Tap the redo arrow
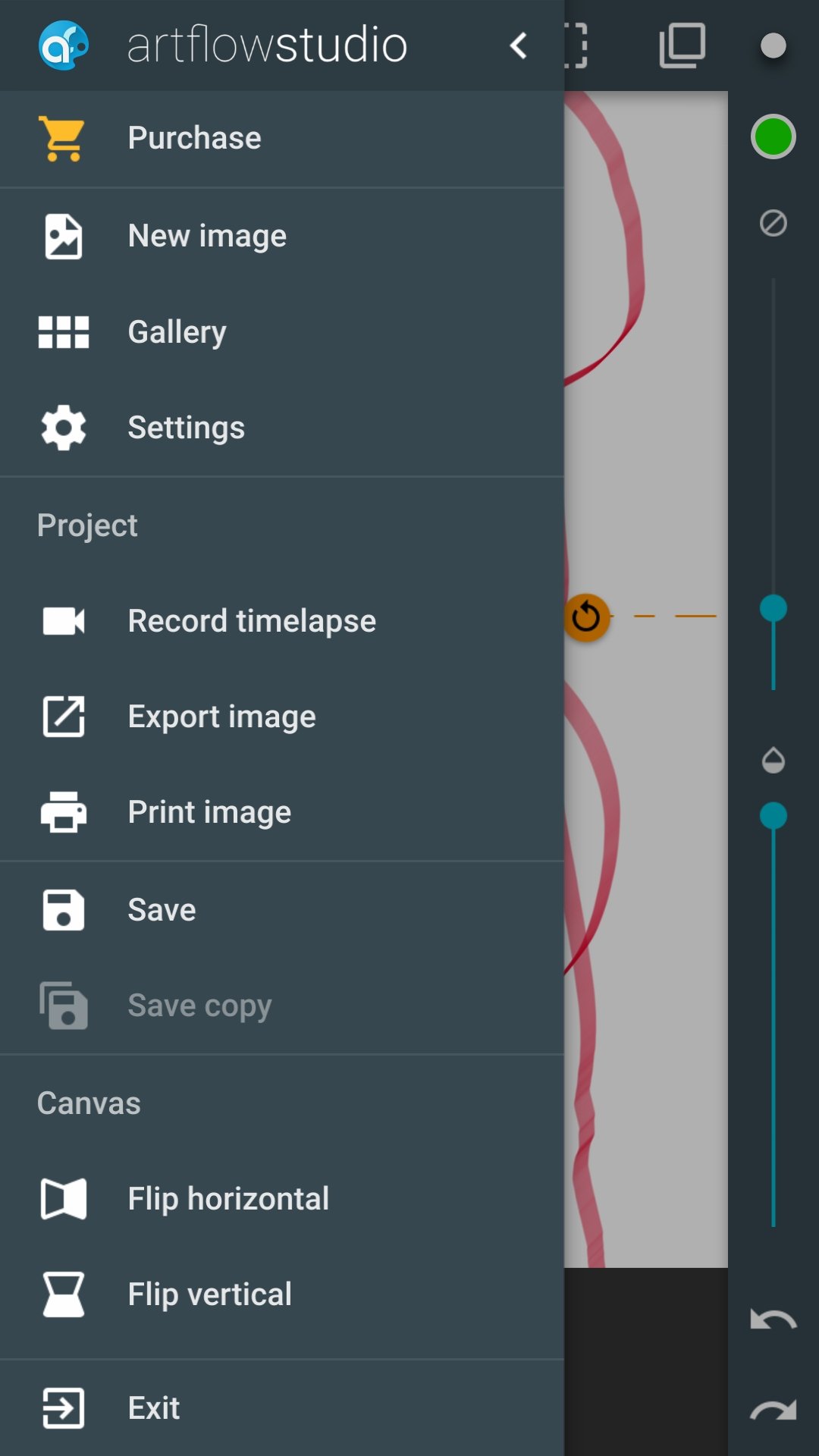The image size is (819, 1456). coord(773,1410)
